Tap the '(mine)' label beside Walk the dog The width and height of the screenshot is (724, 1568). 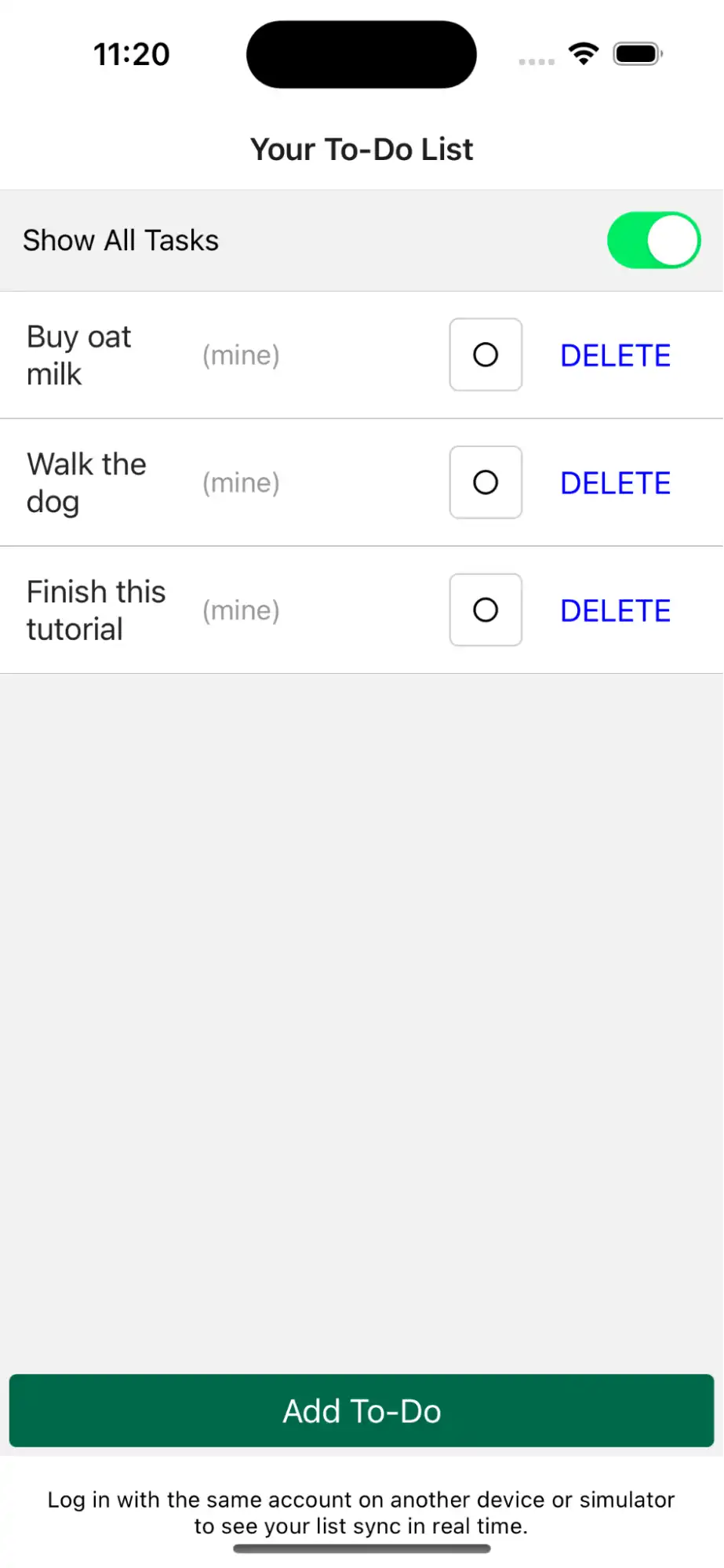pyautogui.click(x=241, y=483)
